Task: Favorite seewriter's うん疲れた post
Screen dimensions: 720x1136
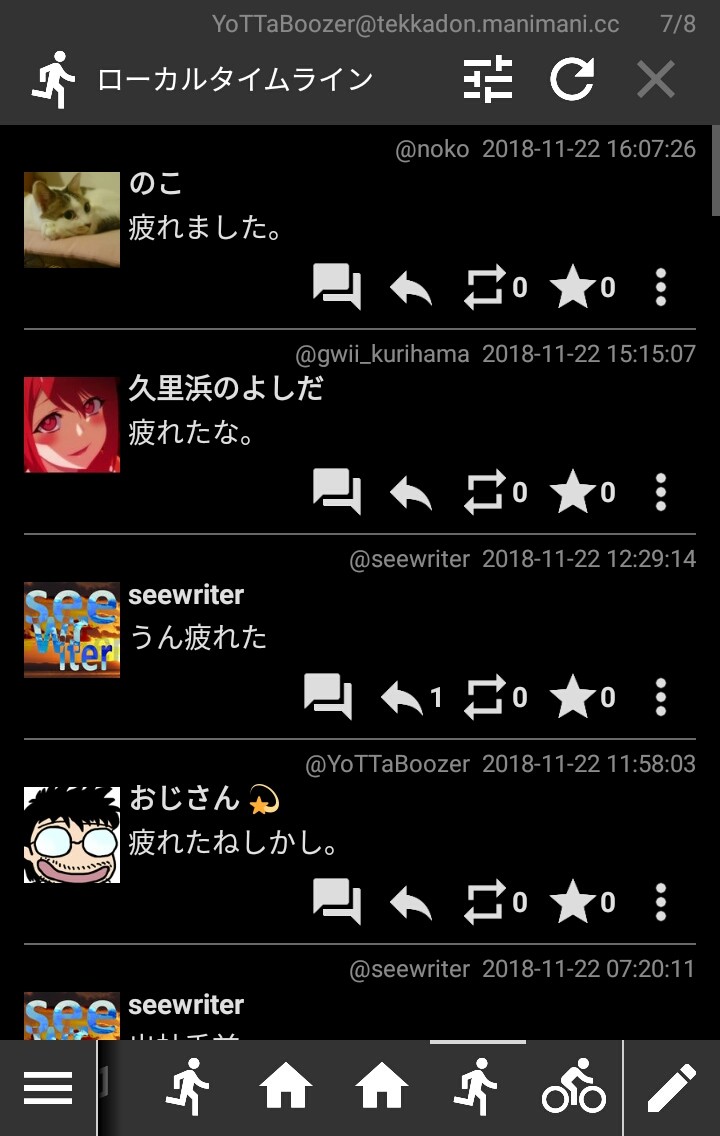Action: pos(574,697)
